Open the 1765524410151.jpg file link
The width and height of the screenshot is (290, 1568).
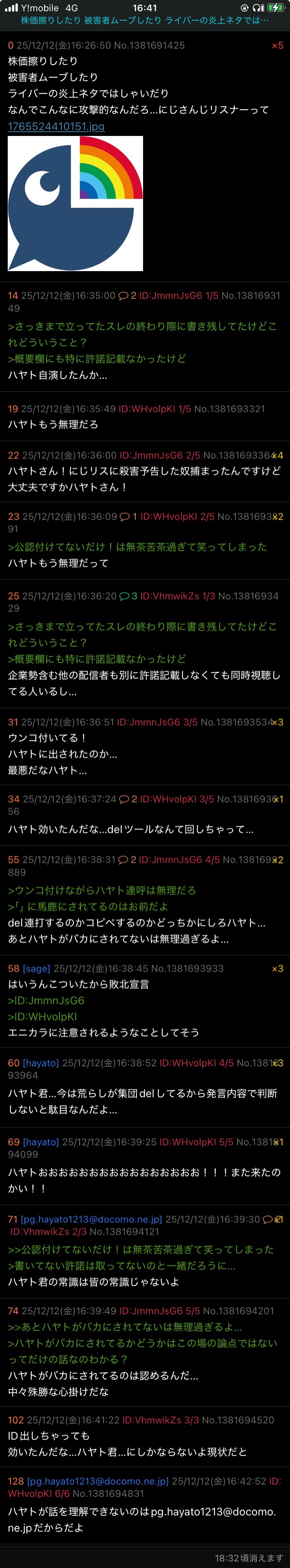pos(56,127)
